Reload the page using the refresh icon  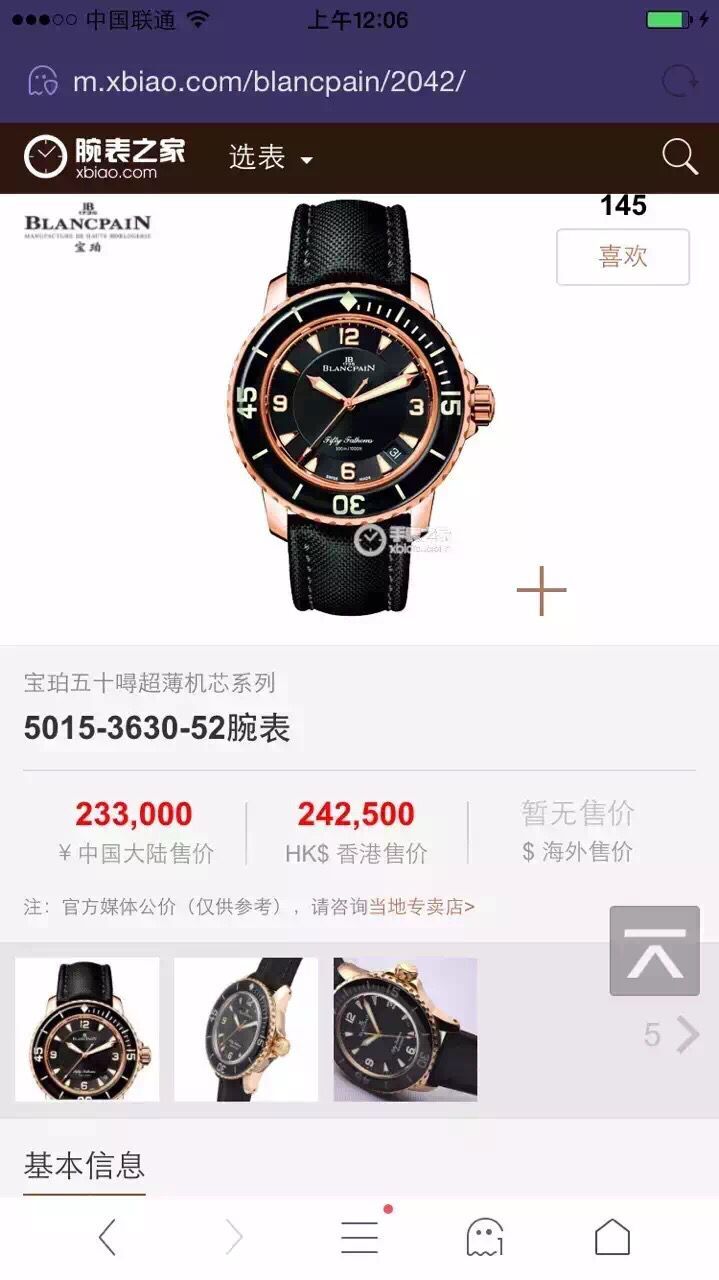coord(679,82)
